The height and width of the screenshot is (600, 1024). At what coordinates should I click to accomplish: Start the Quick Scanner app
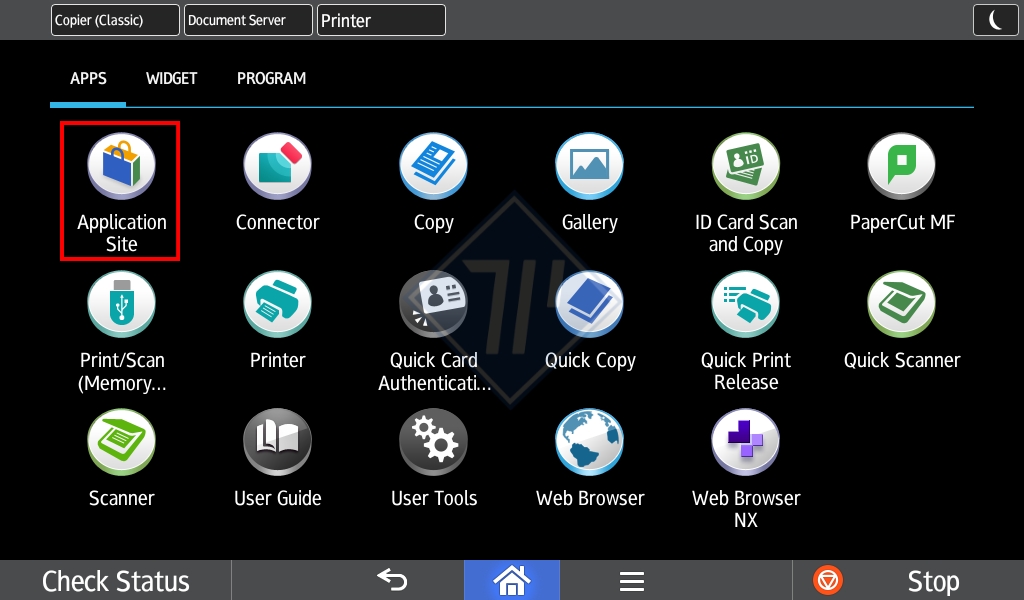(x=901, y=305)
